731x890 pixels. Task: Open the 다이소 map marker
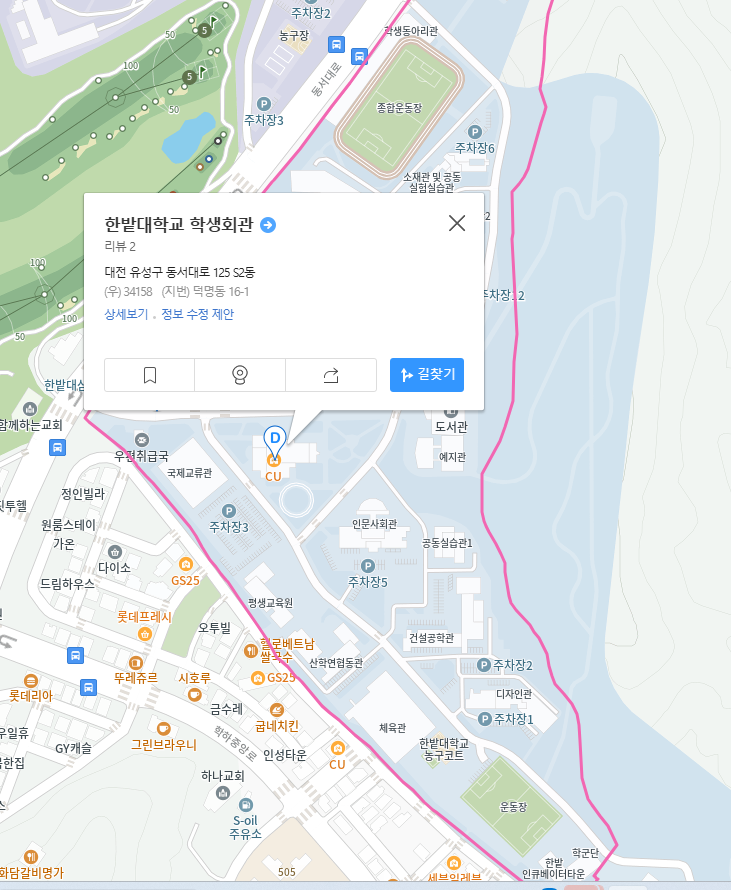click(114, 551)
